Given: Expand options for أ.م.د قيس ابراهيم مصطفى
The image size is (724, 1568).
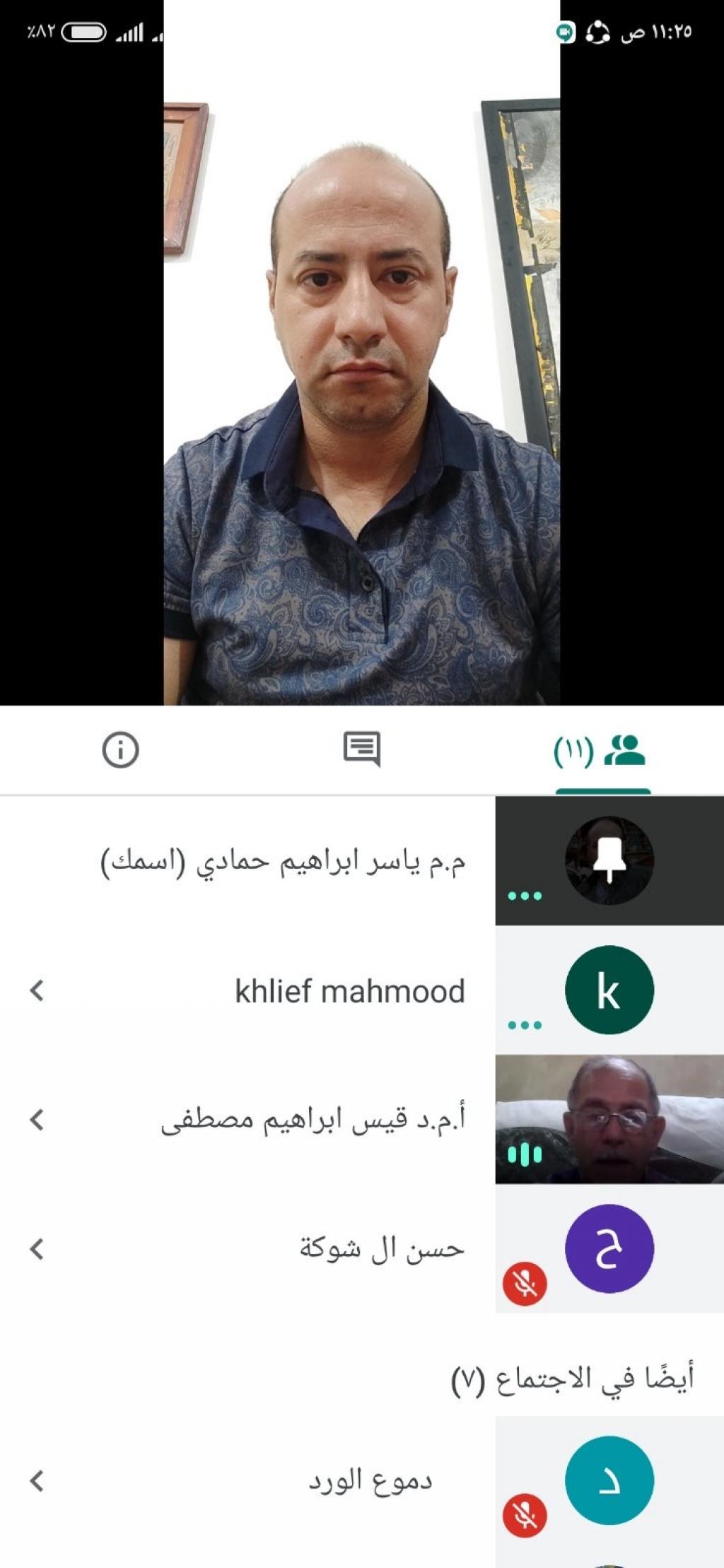Looking at the screenshot, I should click(37, 1120).
